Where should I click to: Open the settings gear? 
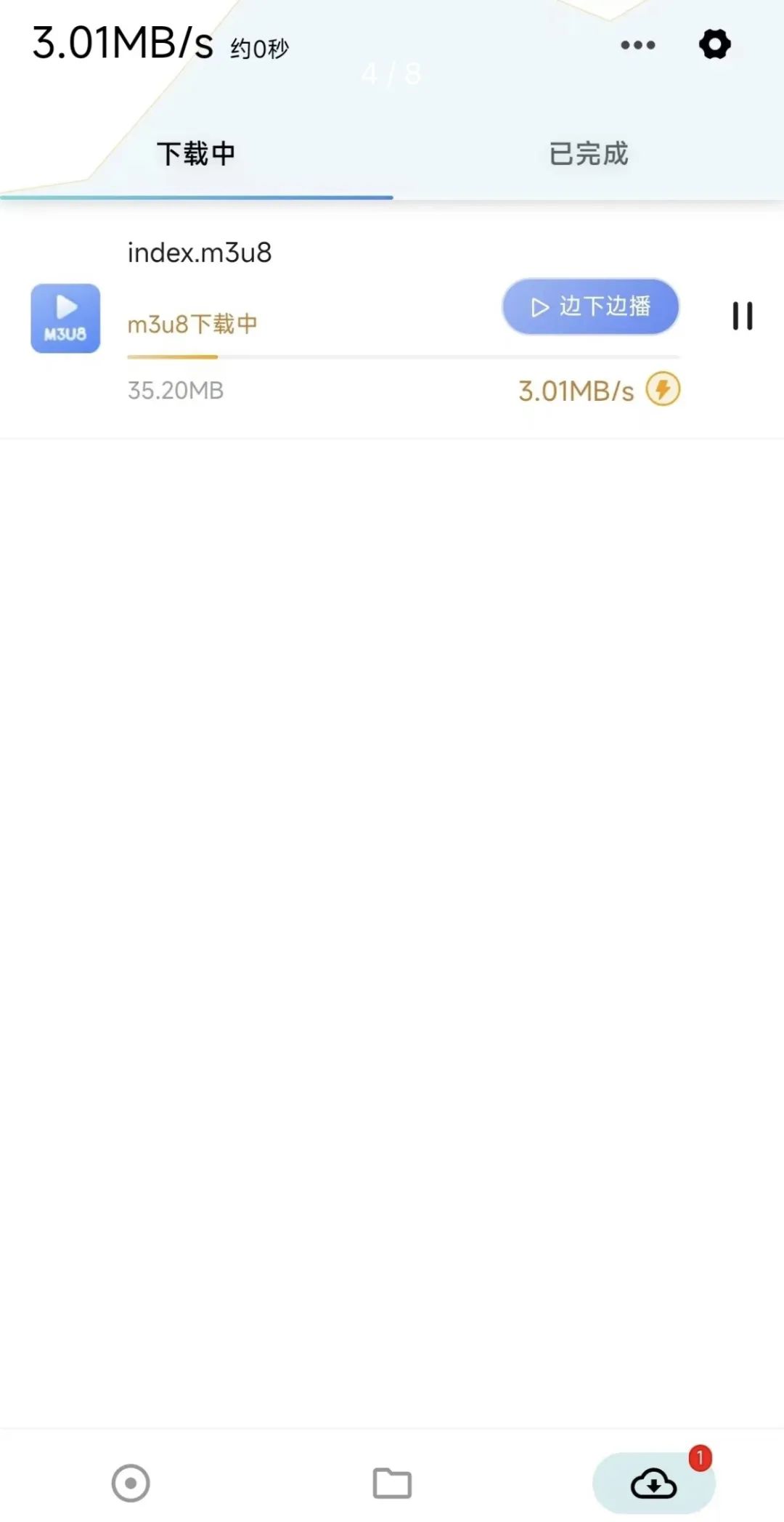pyautogui.click(x=715, y=44)
